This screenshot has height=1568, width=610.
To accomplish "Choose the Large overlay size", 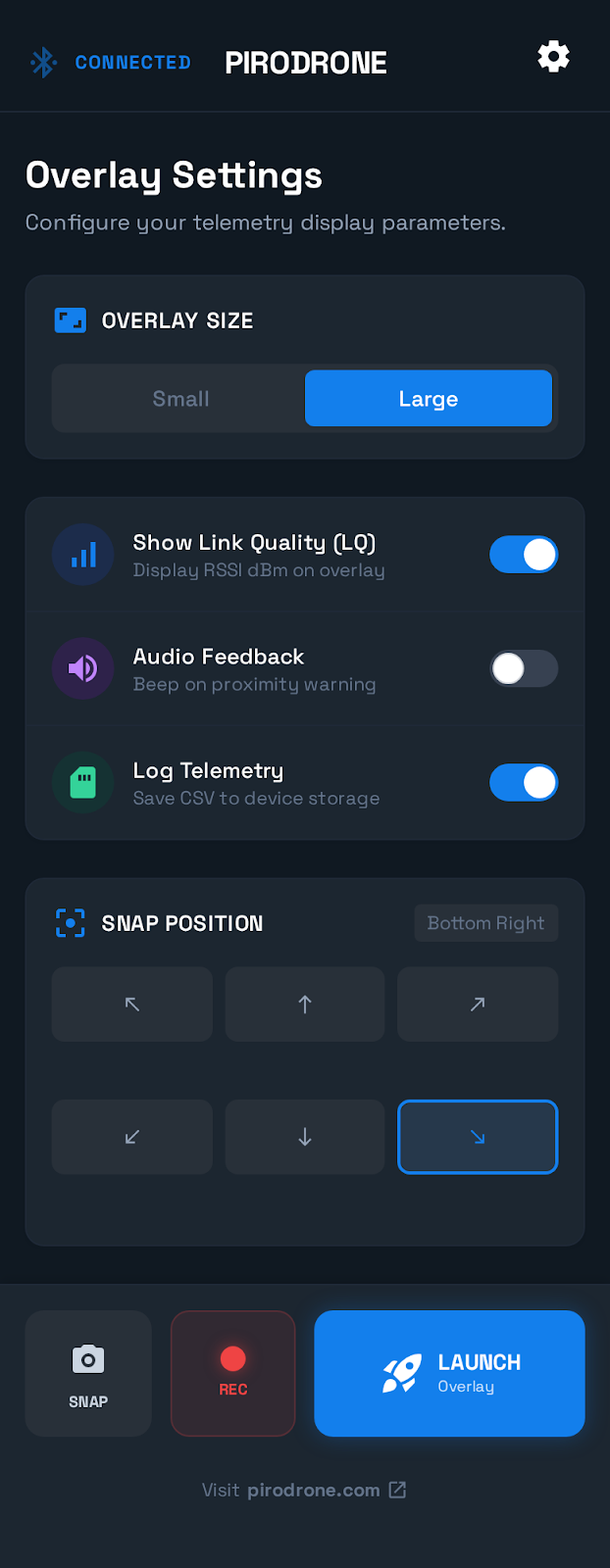I will [429, 399].
